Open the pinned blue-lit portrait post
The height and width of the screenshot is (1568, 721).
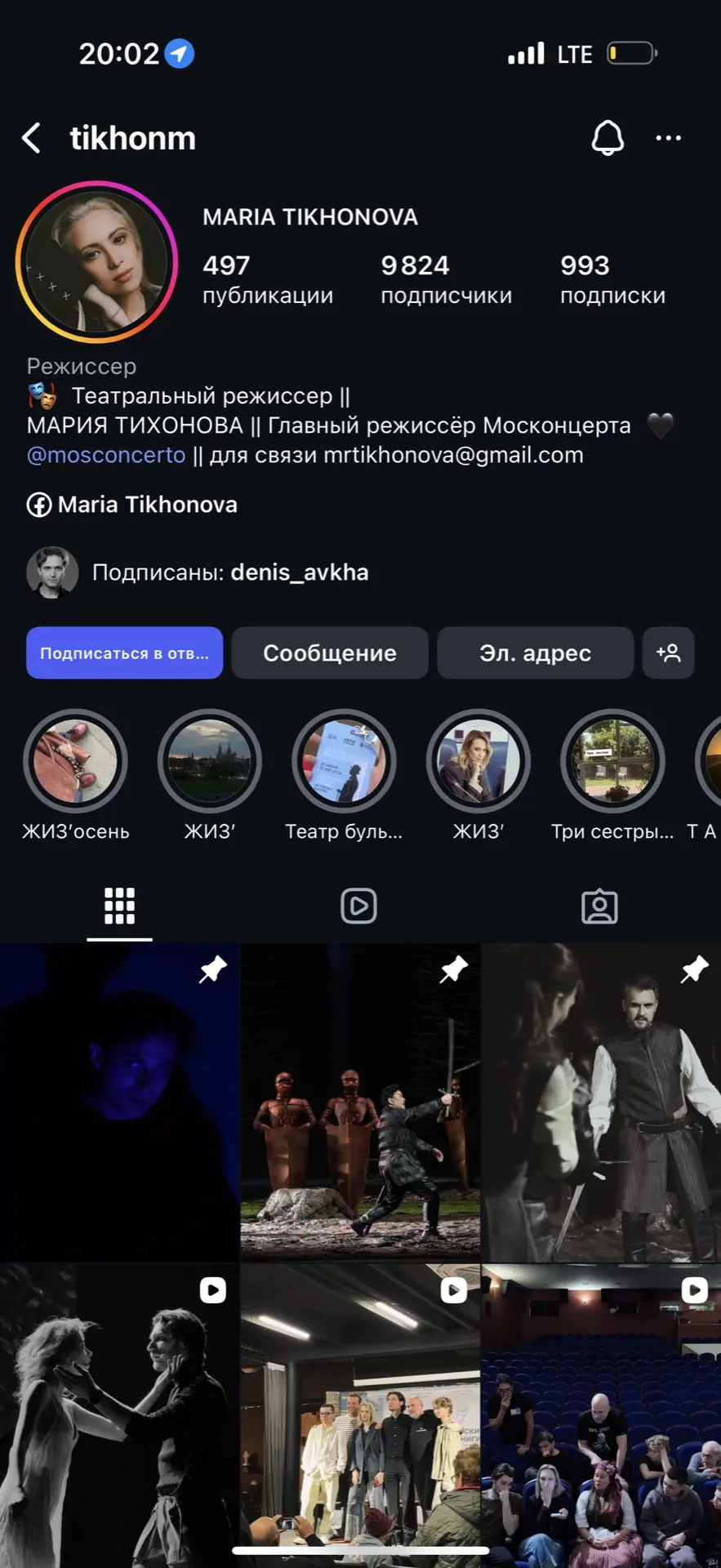pos(119,1102)
